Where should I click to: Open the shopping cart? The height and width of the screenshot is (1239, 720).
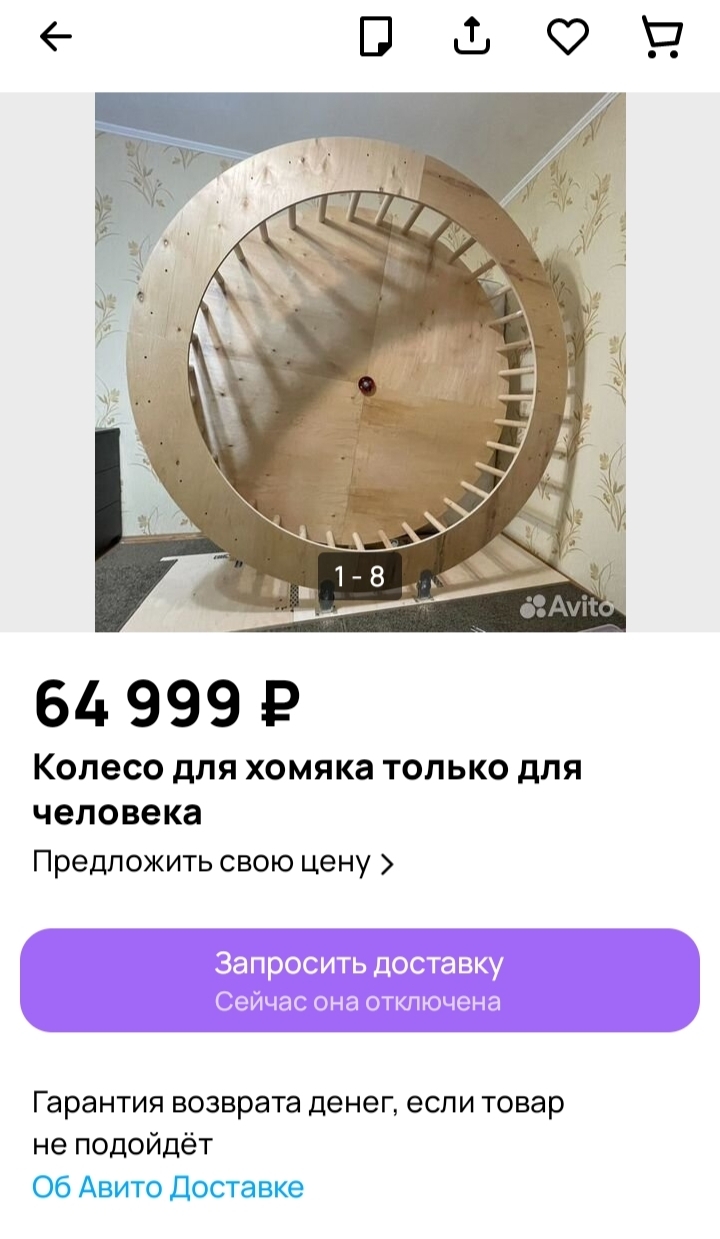pos(661,38)
